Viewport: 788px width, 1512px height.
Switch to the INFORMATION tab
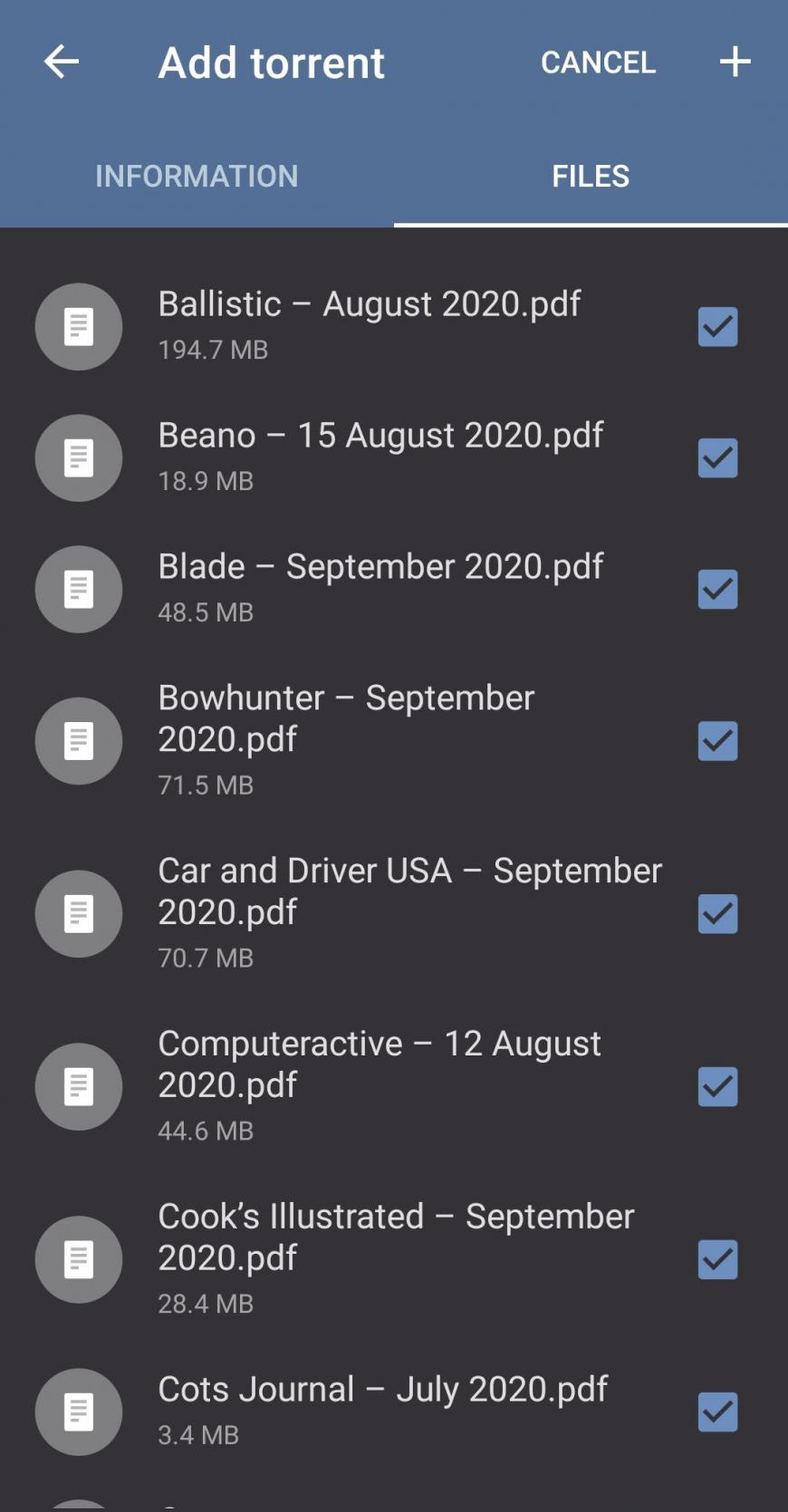pos(197,176)
